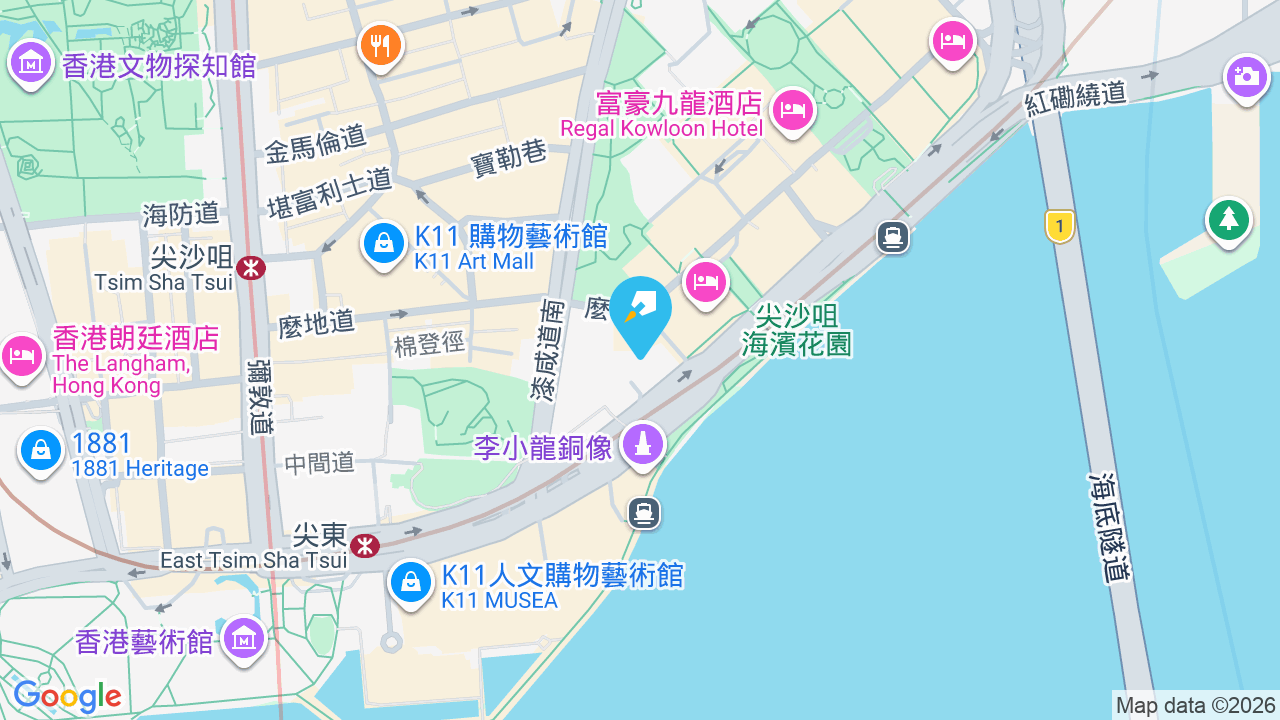The width and height of the screenshot is (1280, 720).
Task: Select the Tsim Sha Tsui MTR station icon
Action: coord(252,267)
